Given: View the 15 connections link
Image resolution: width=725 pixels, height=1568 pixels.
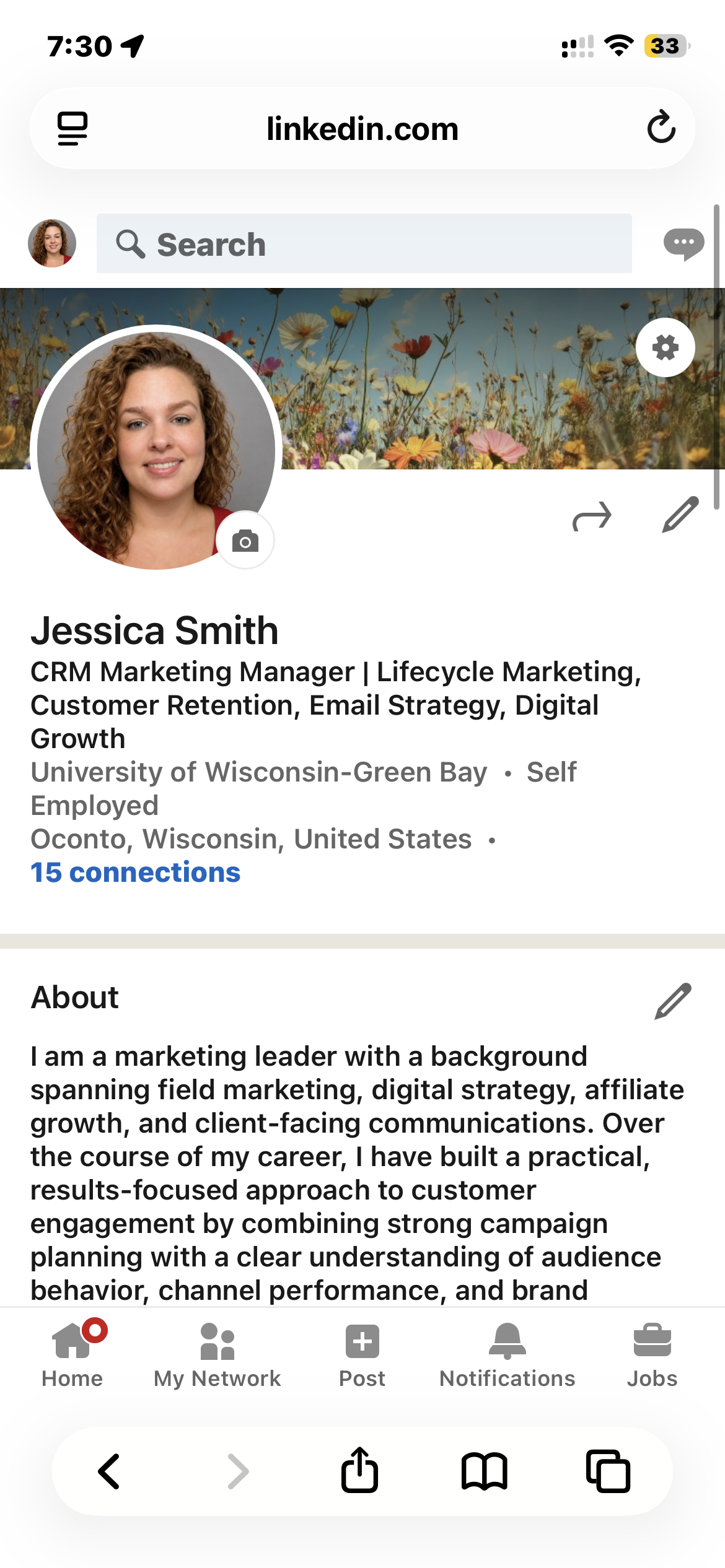Looking at the screenshot, I should point(136,873).
